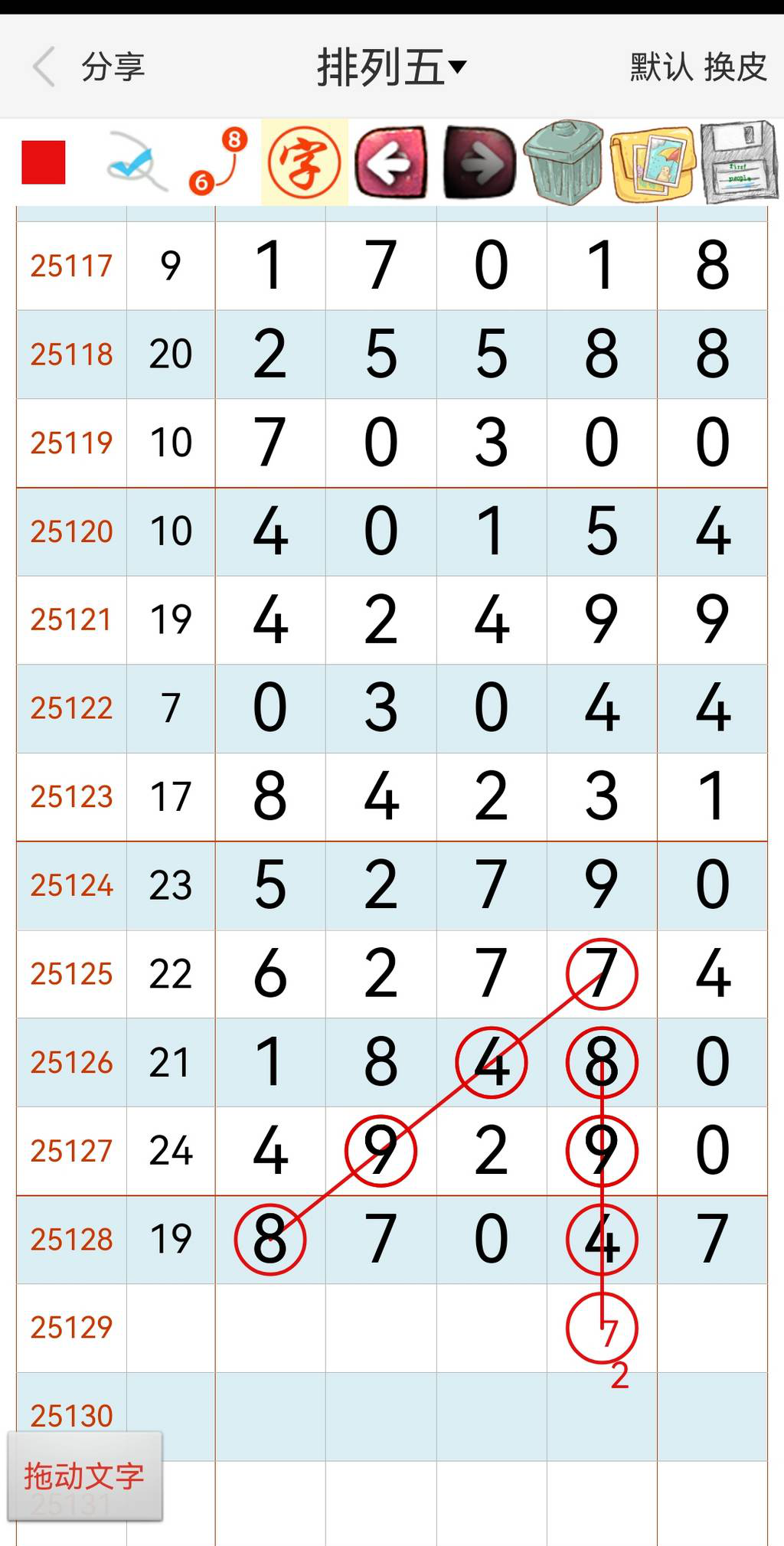Tap the 拖动文字 move text button

[x=84, y=1476]
